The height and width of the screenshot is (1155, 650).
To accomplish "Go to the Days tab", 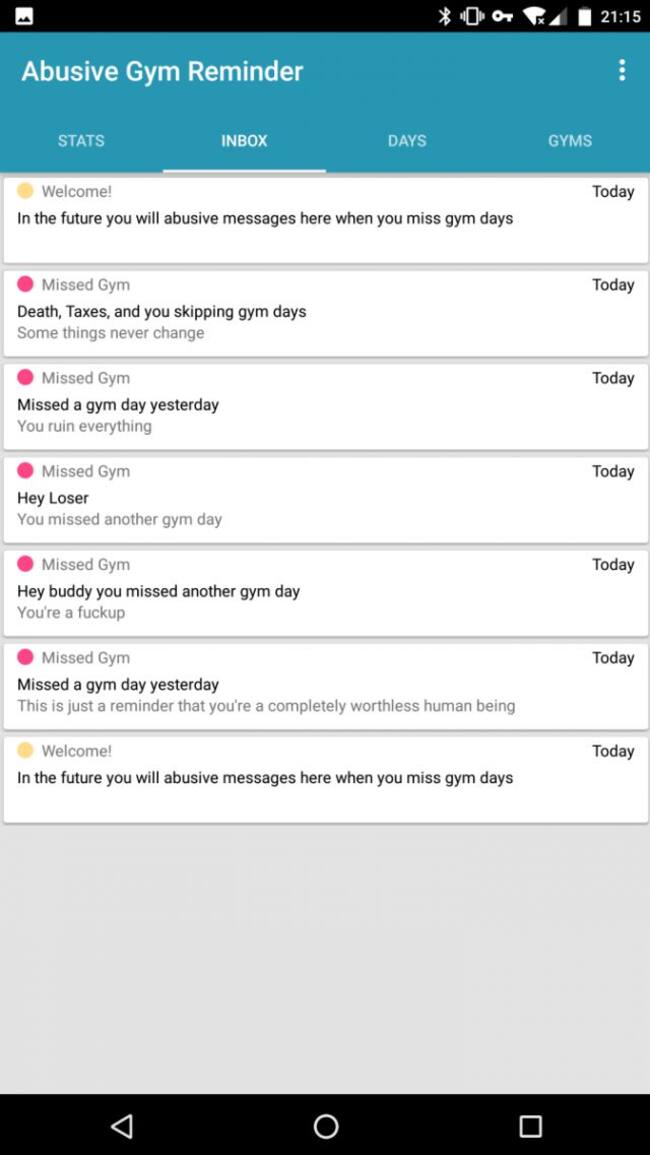I will coord(407,141).
